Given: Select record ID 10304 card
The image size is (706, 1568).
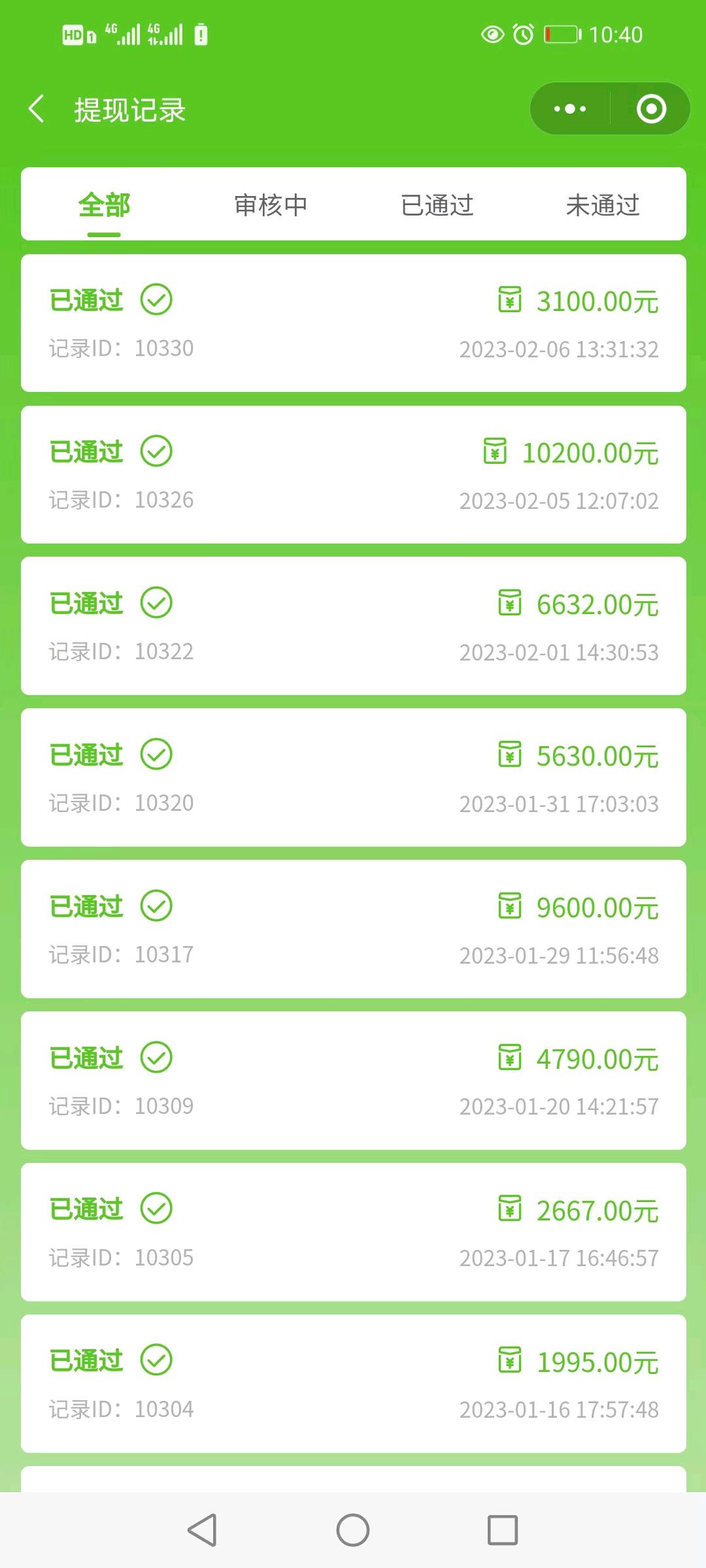Looking at the screenshot, I should [x=353, y=1384].
